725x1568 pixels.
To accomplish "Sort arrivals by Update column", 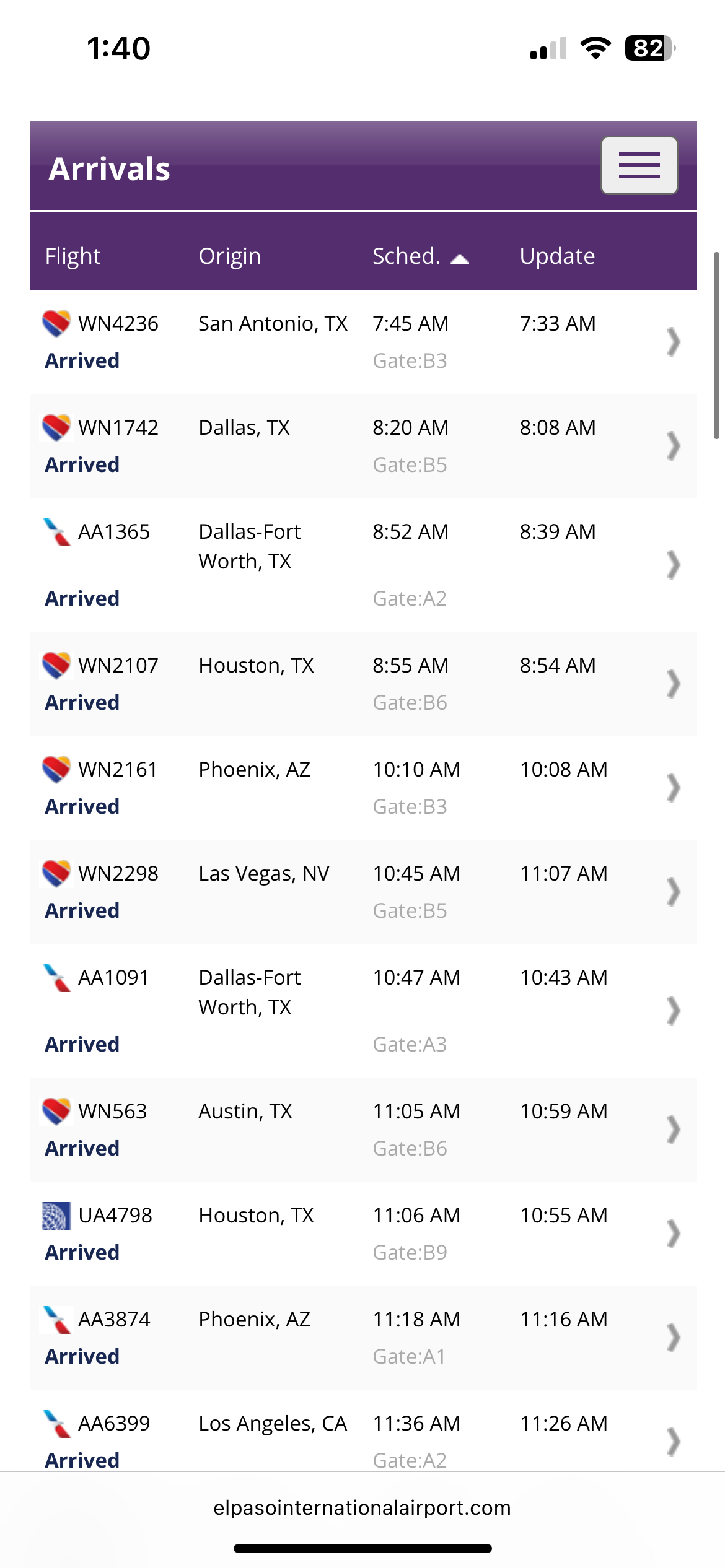I will tap(557, 256).
